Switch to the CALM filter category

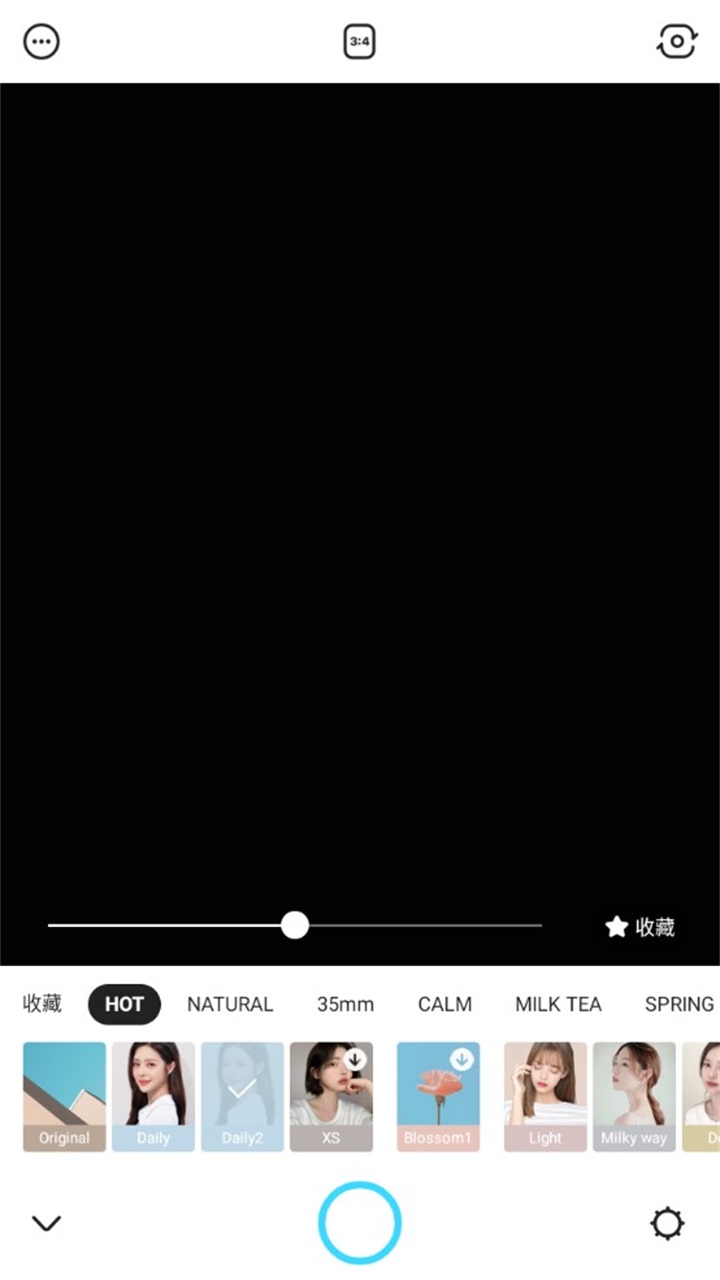(445, 1004)
